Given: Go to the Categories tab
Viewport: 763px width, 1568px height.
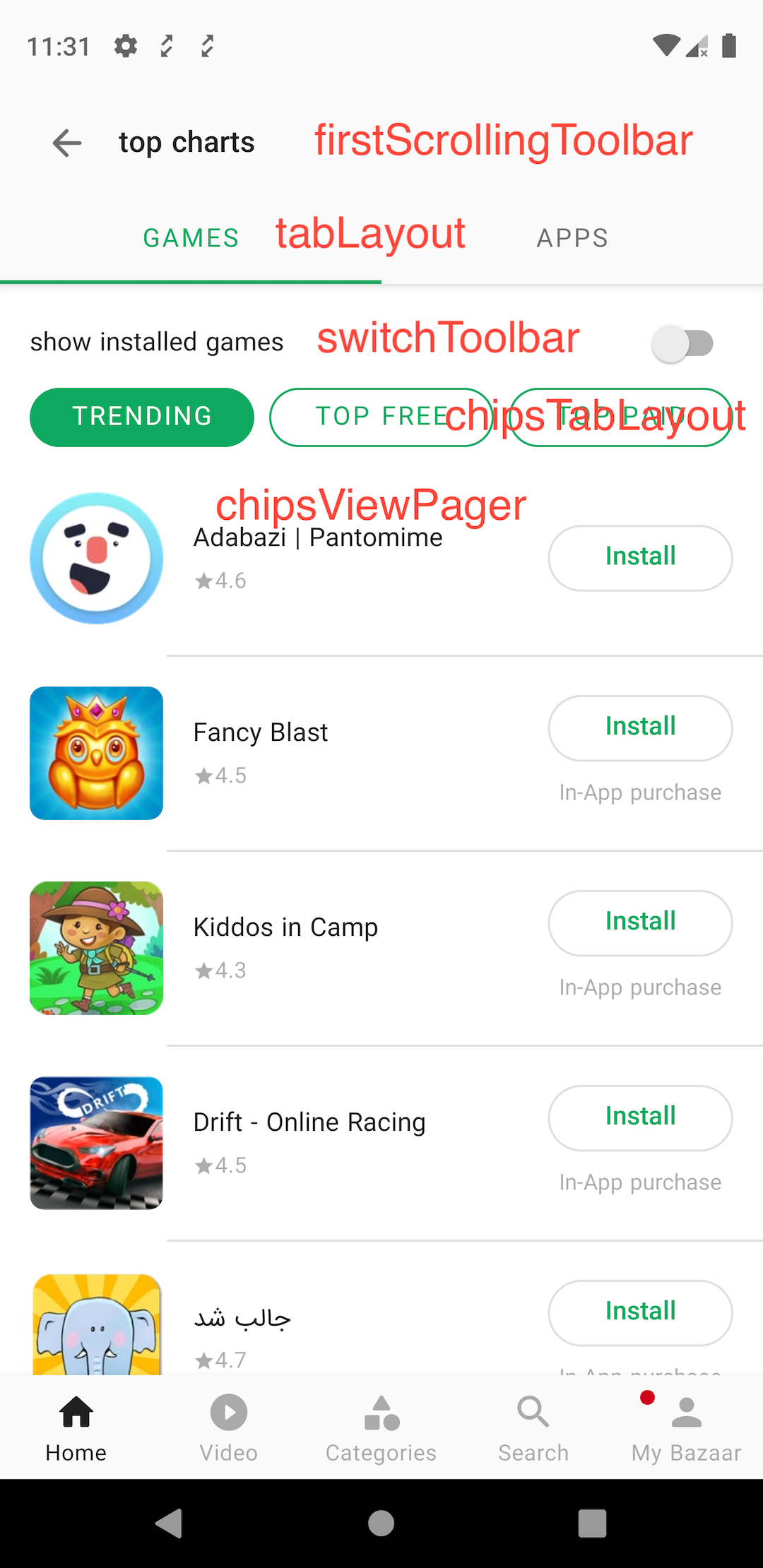Looking at the screenshot, I should (x=381, y=1427).
